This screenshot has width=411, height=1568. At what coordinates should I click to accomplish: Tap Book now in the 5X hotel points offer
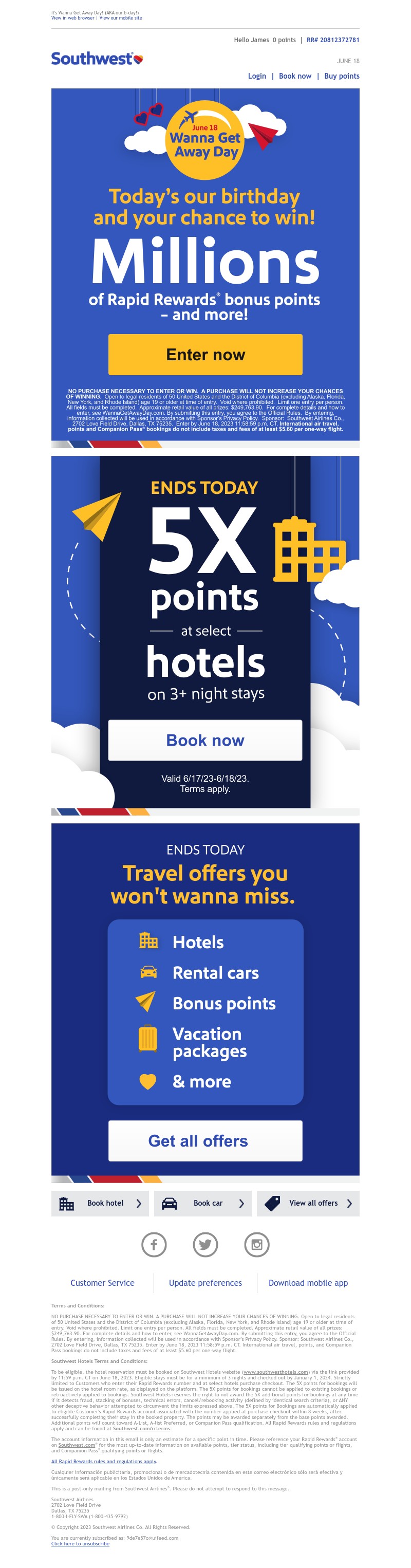[205, 740]
